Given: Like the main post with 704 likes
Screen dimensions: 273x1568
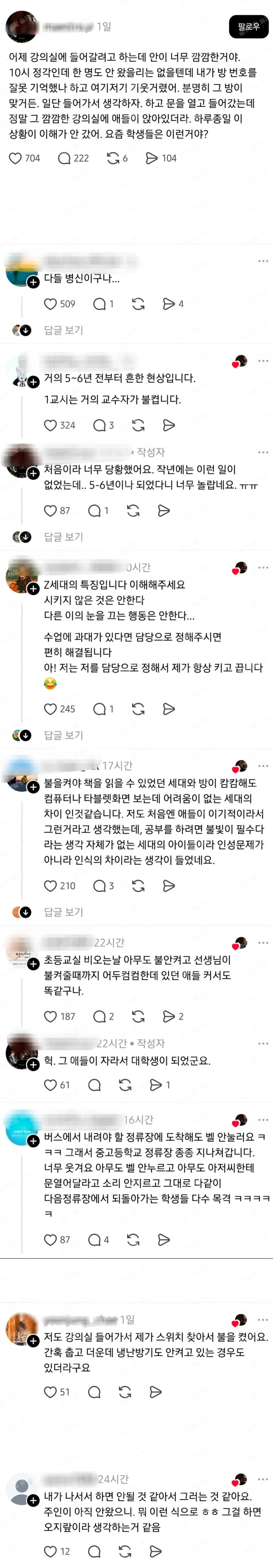Looking at the screenshot, I should pyautogui.click(x=16, y=158).
